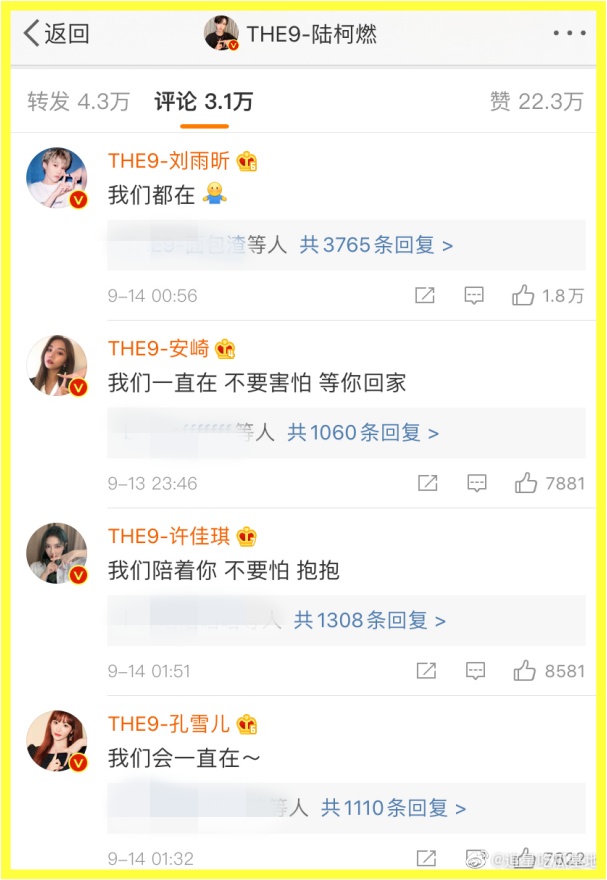Switch to the 赞 22.3万 tab
This screenshot has width=607, height=880.
tap(535, 101)
